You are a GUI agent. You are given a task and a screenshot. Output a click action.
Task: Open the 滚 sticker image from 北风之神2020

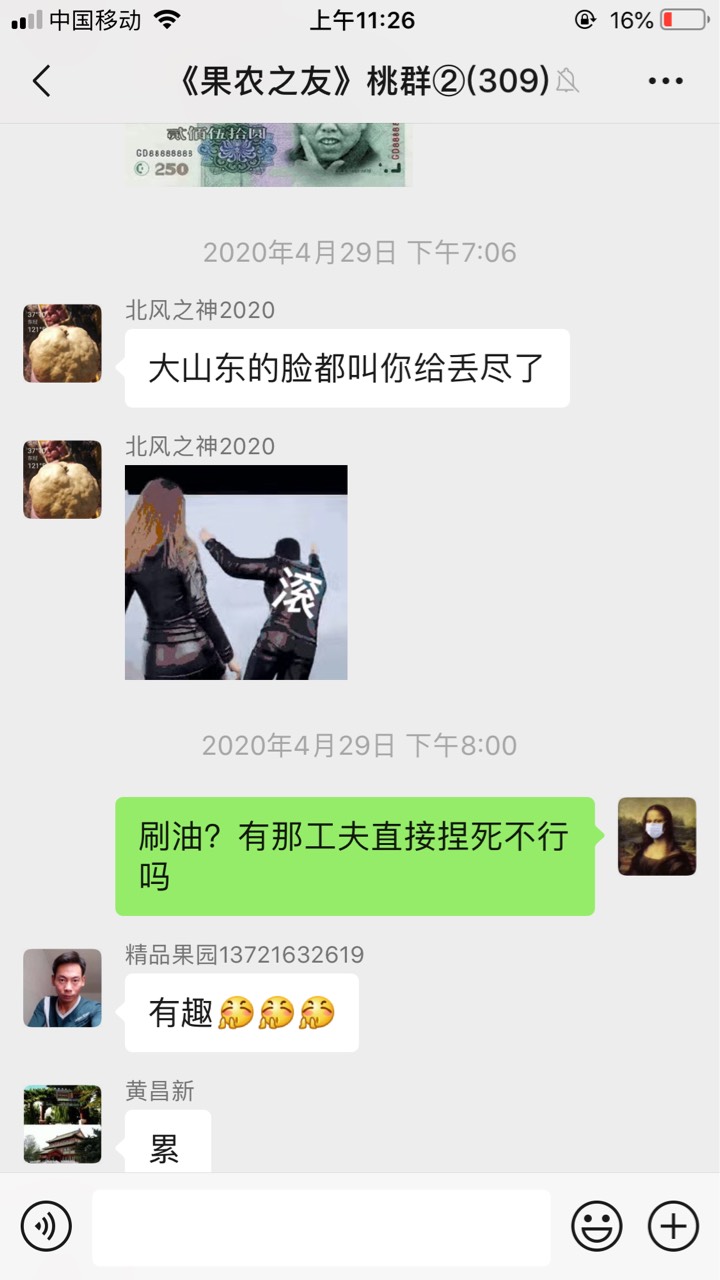236,573
